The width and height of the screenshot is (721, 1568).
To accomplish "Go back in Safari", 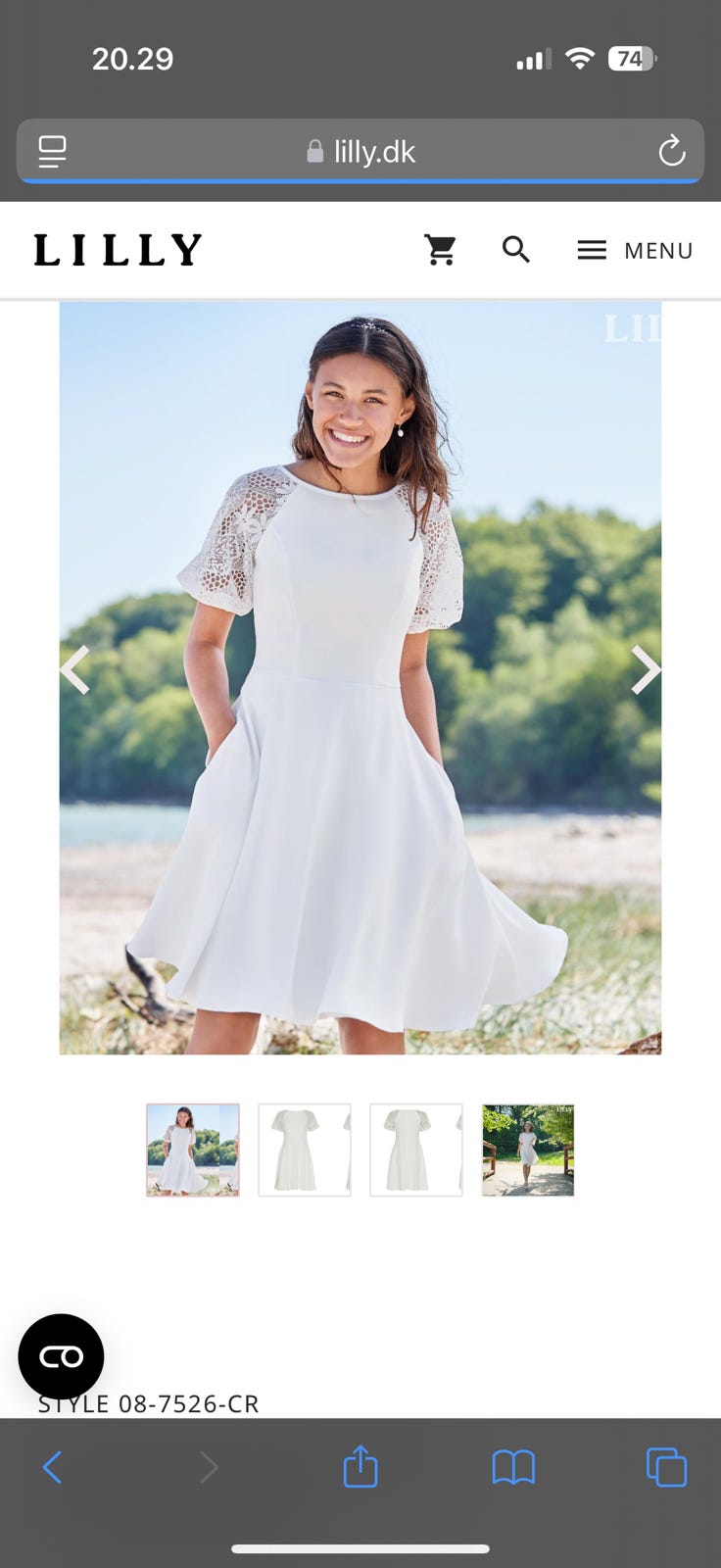I will tap(53, 1467).
